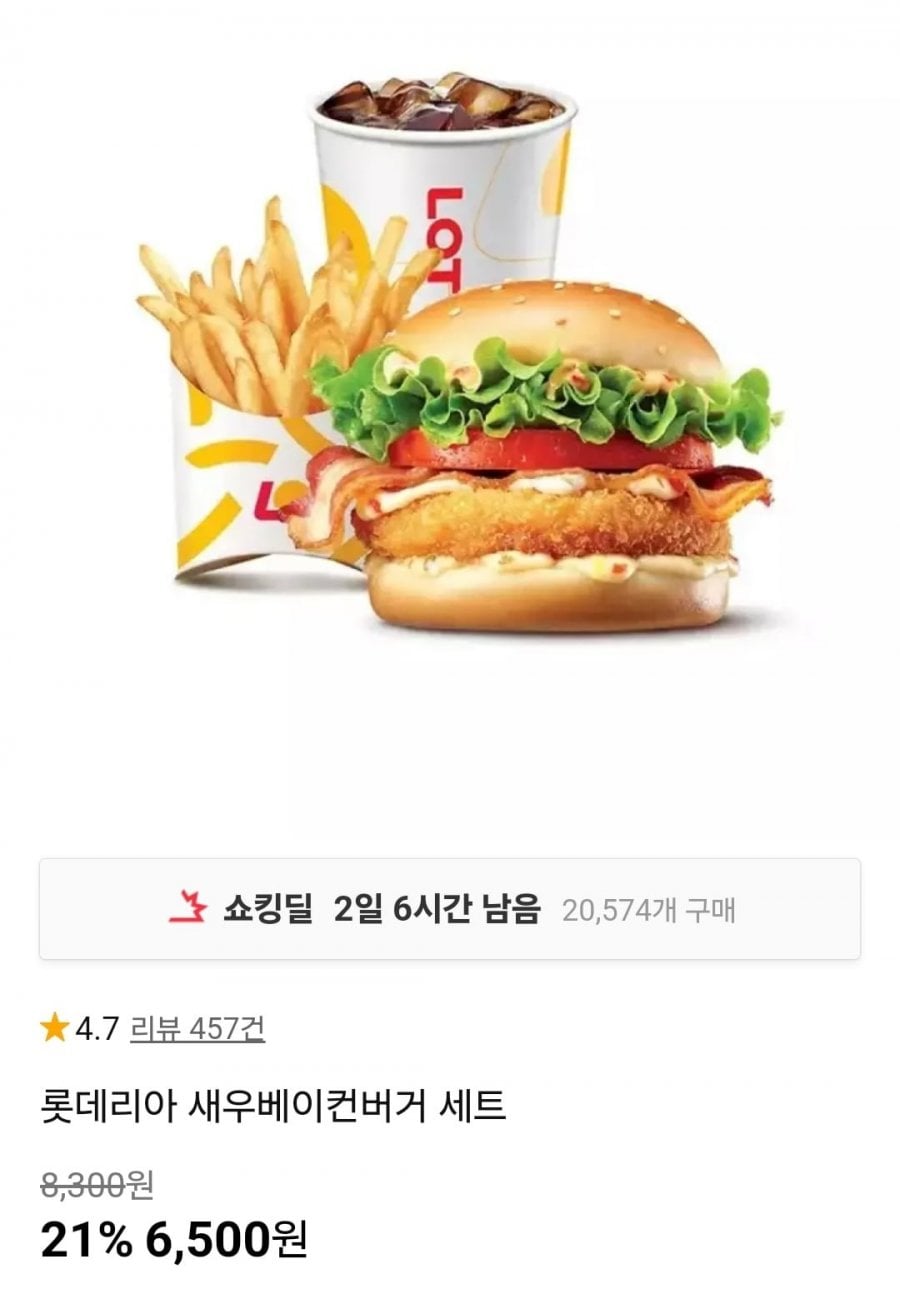Click the burger set product thumbnail
900x1299 pixels.
[450, 400]
